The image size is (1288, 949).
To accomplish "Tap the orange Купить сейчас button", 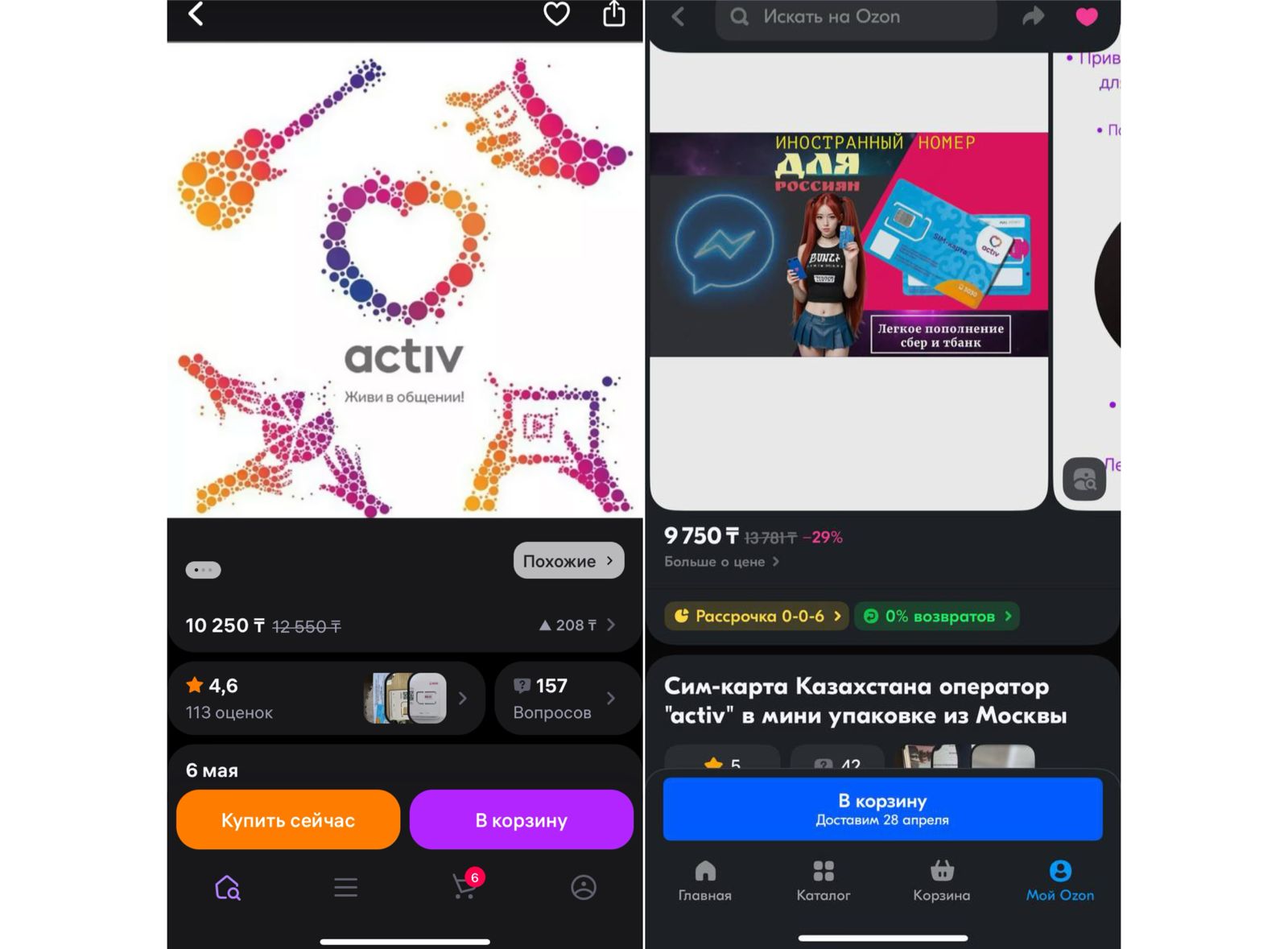I will 288,819.
